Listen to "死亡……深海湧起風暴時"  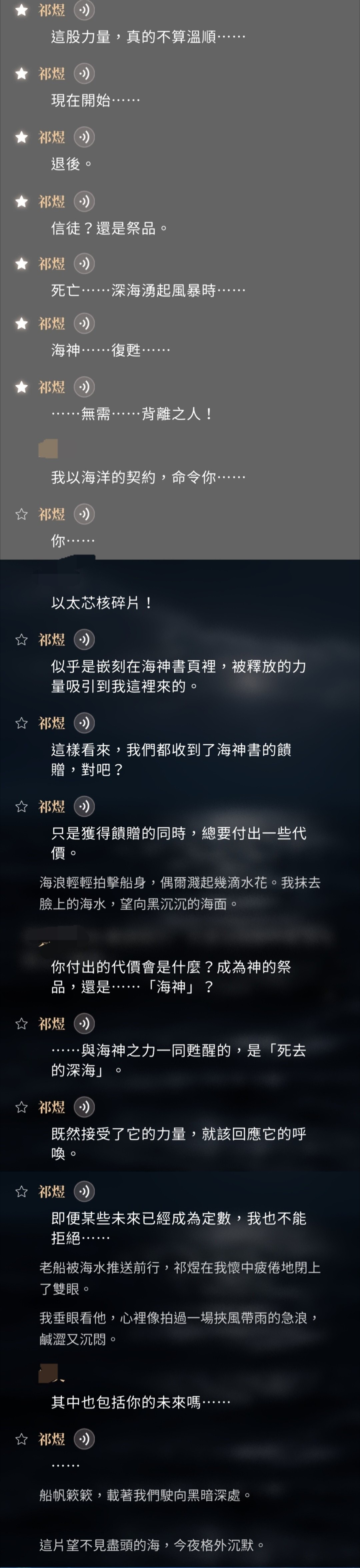[84, 263]
